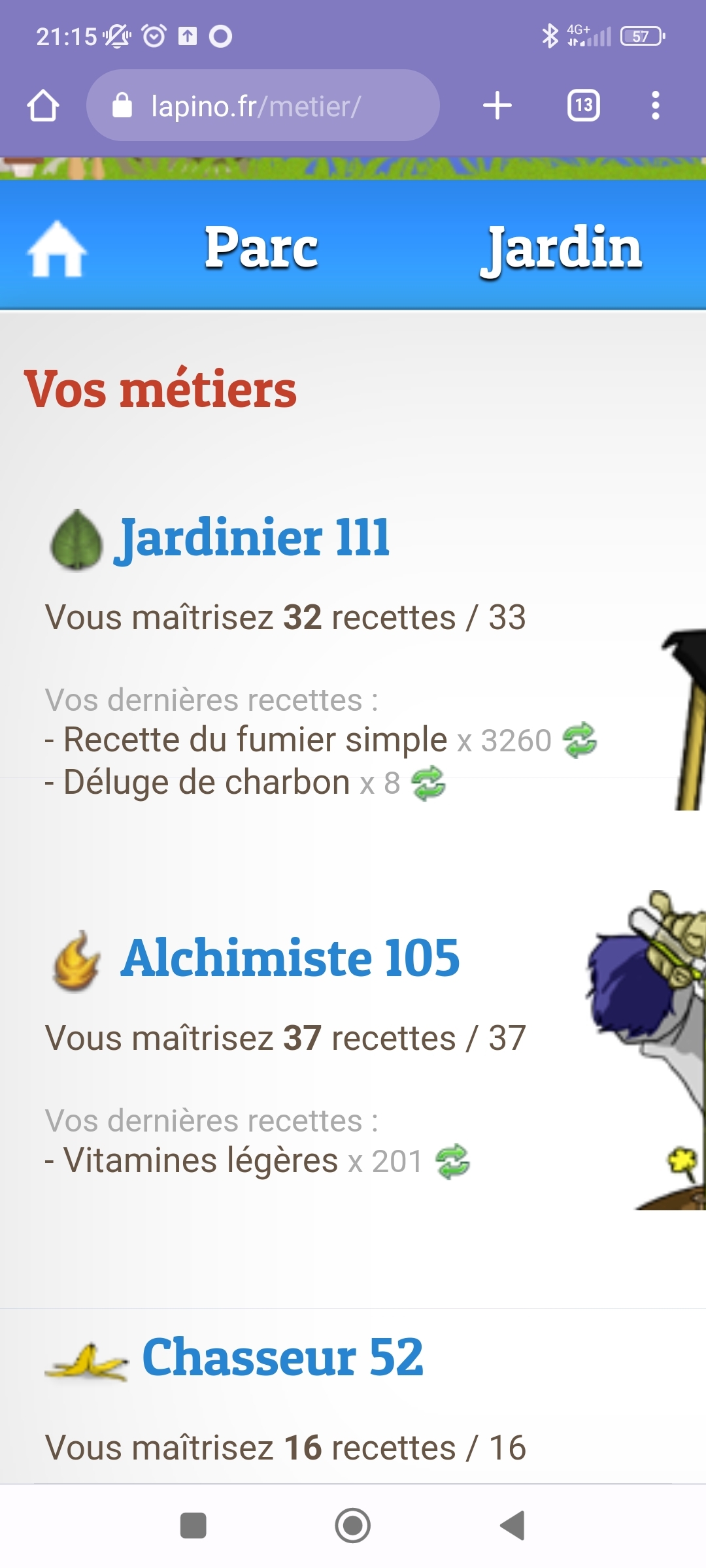The height and width of the screenshot is (1568, 706).
Task: Show recent apps
Action: click(x=193, y=1526)
